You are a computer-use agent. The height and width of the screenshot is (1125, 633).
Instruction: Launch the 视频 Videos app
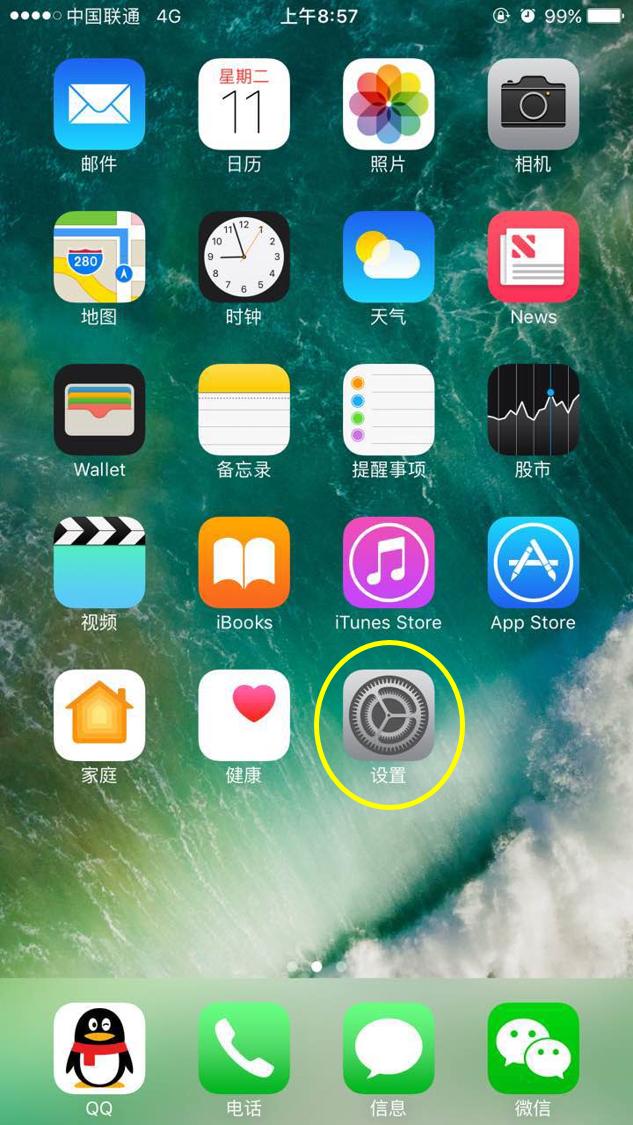pyautogui.click(x=99, y=562)
